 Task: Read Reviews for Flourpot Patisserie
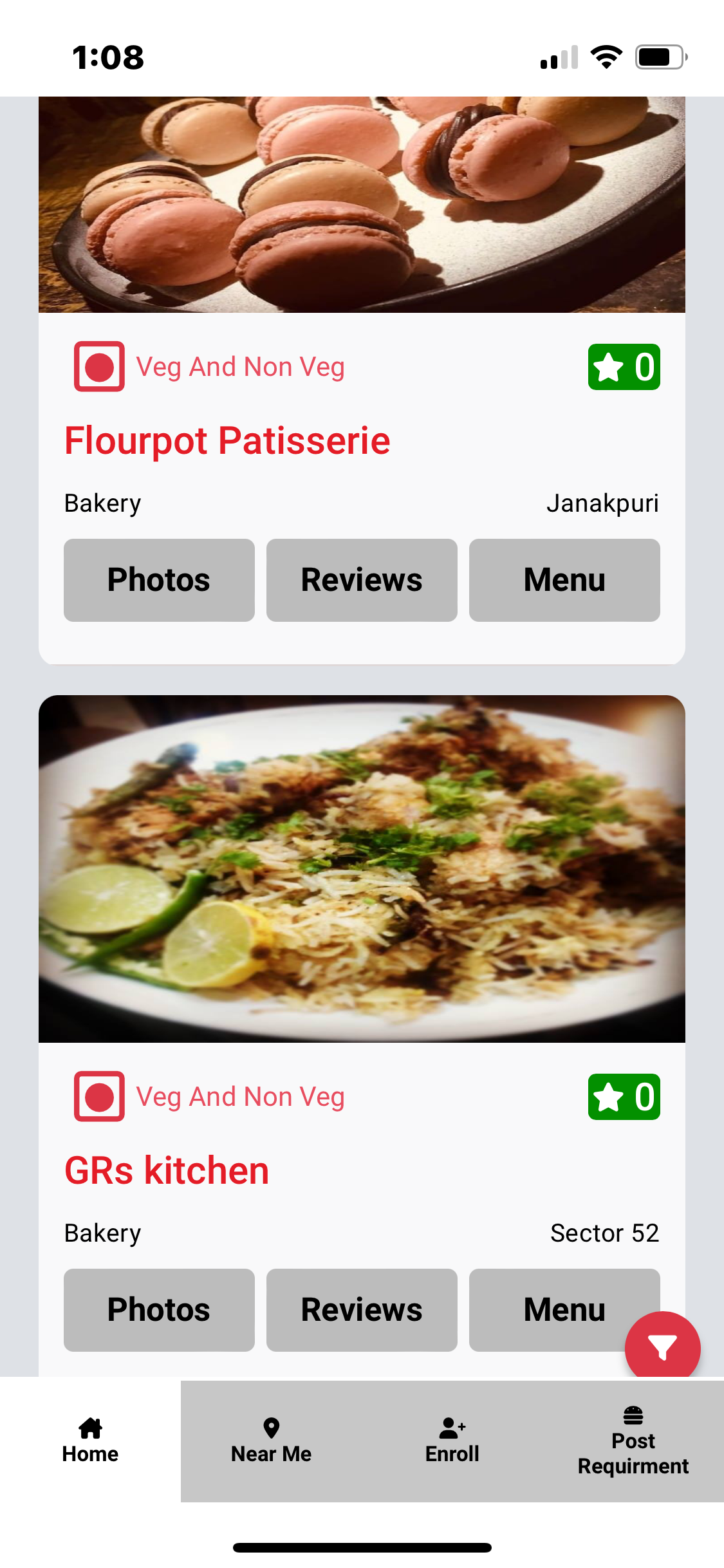coord(362,580)
